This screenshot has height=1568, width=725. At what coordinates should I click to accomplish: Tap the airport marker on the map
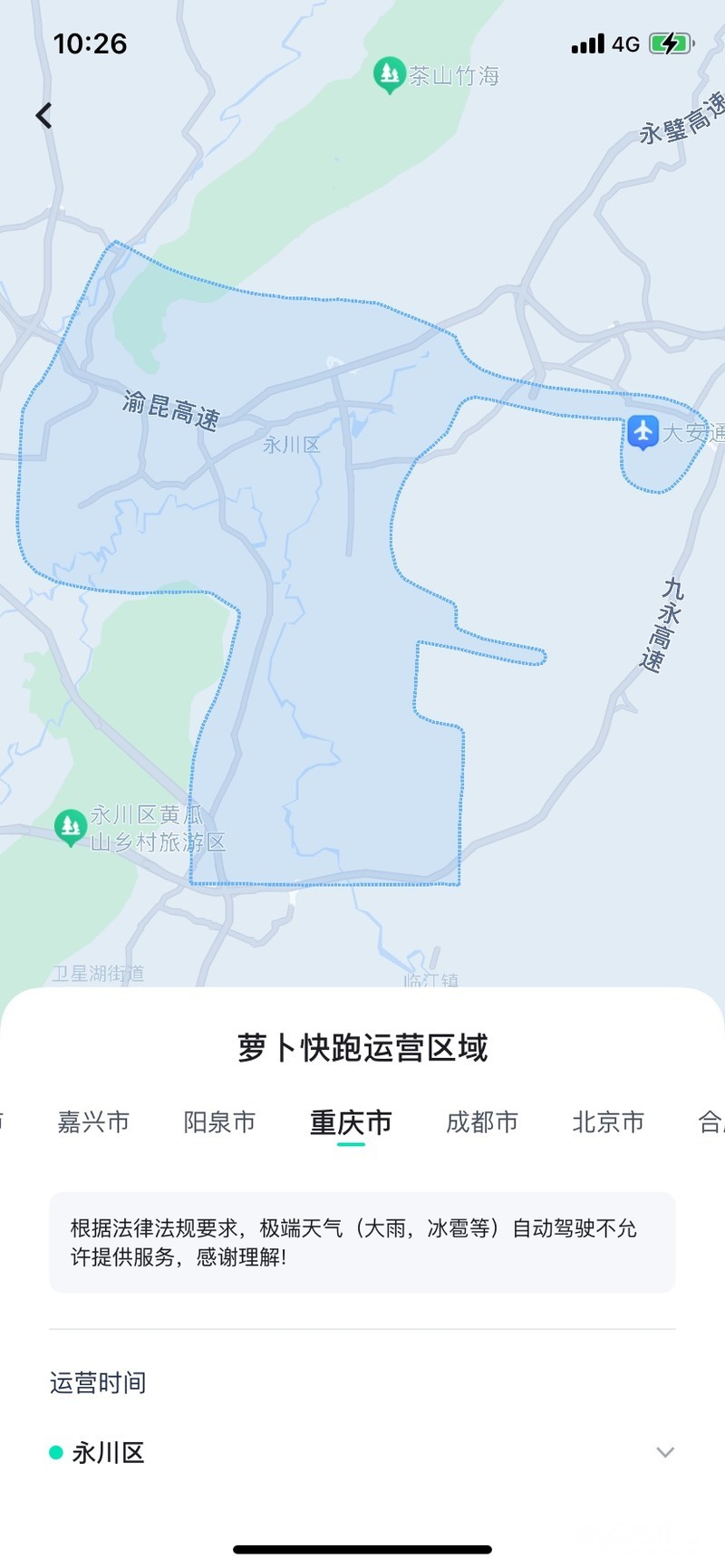[643, 431]
